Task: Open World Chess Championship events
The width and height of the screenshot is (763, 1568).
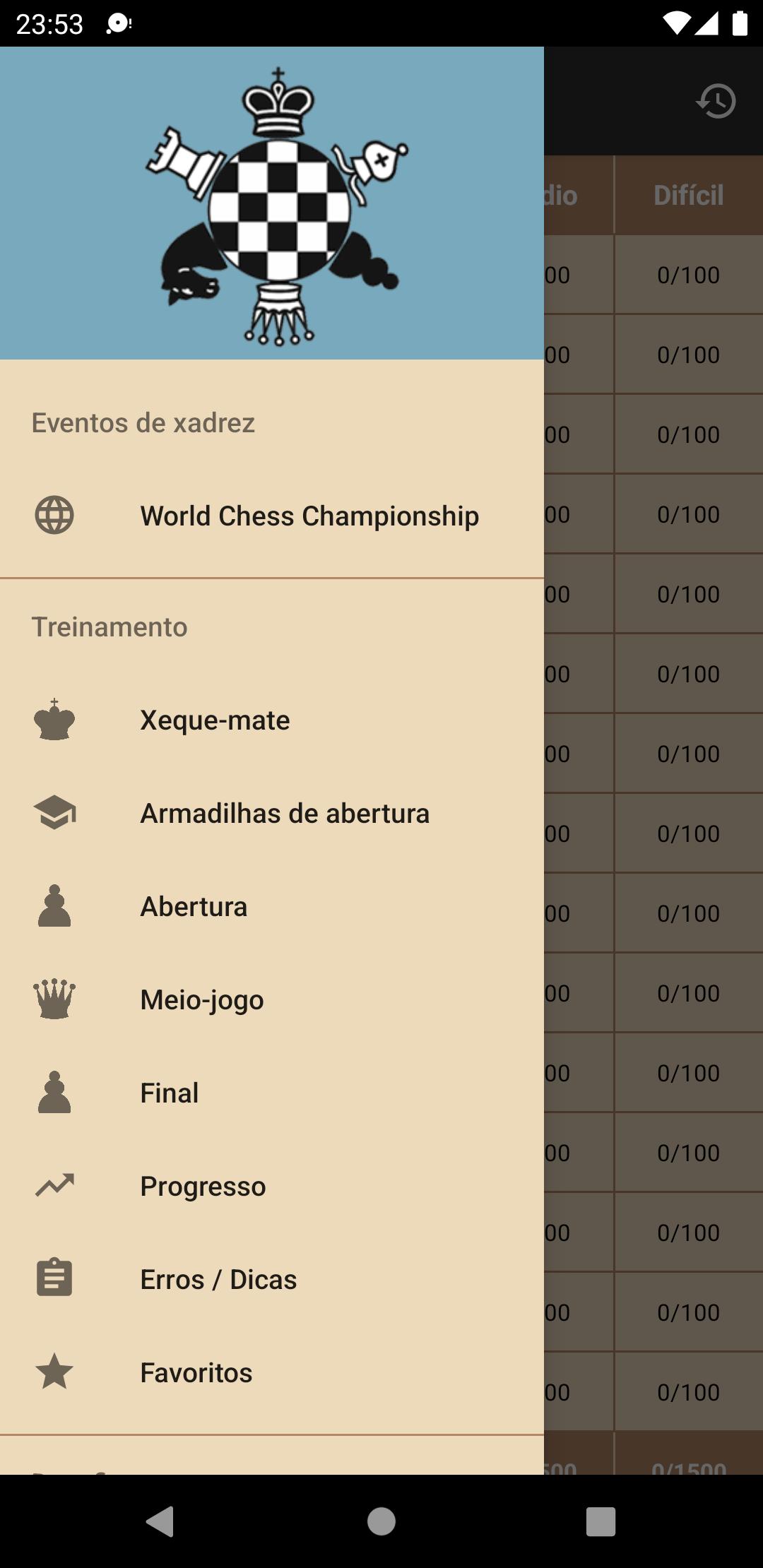Action: click(272, 516)
